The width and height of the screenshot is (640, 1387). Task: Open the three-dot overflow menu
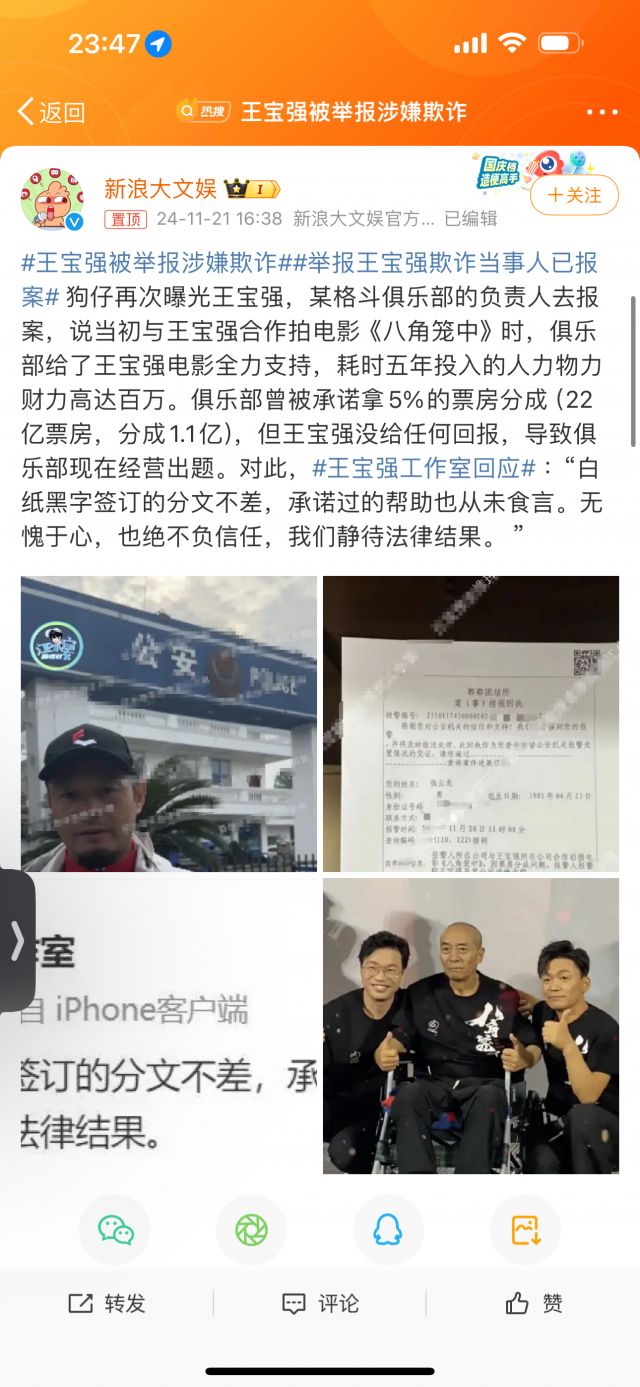(602, 112)
